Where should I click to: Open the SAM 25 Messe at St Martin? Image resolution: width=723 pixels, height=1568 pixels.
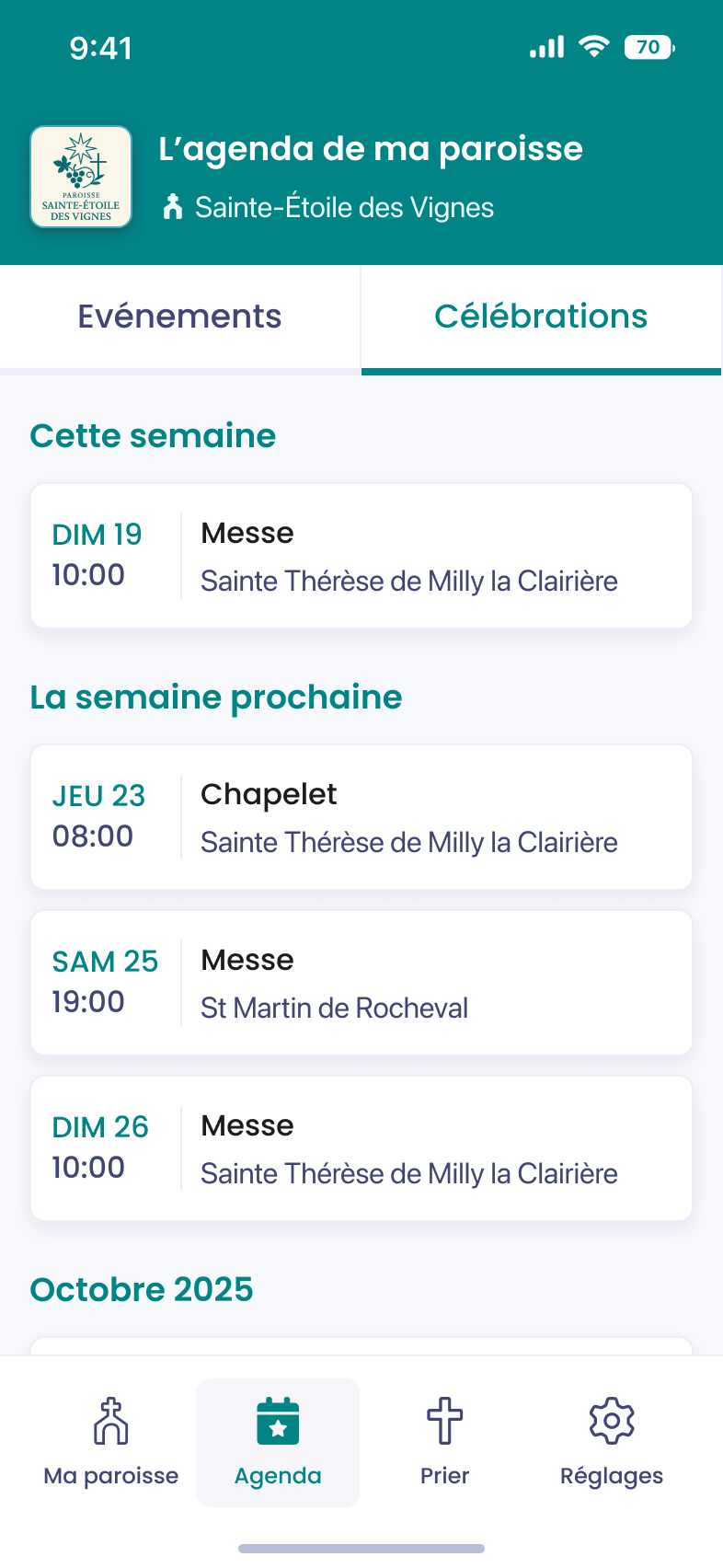(361, 981)
